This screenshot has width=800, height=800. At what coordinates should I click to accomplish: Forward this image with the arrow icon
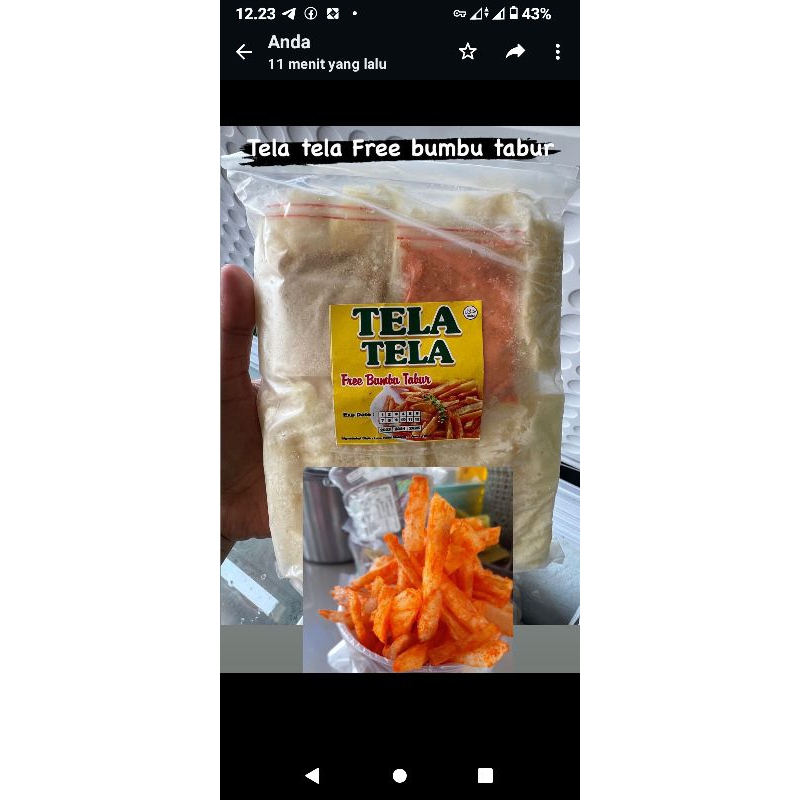(515, 51)
